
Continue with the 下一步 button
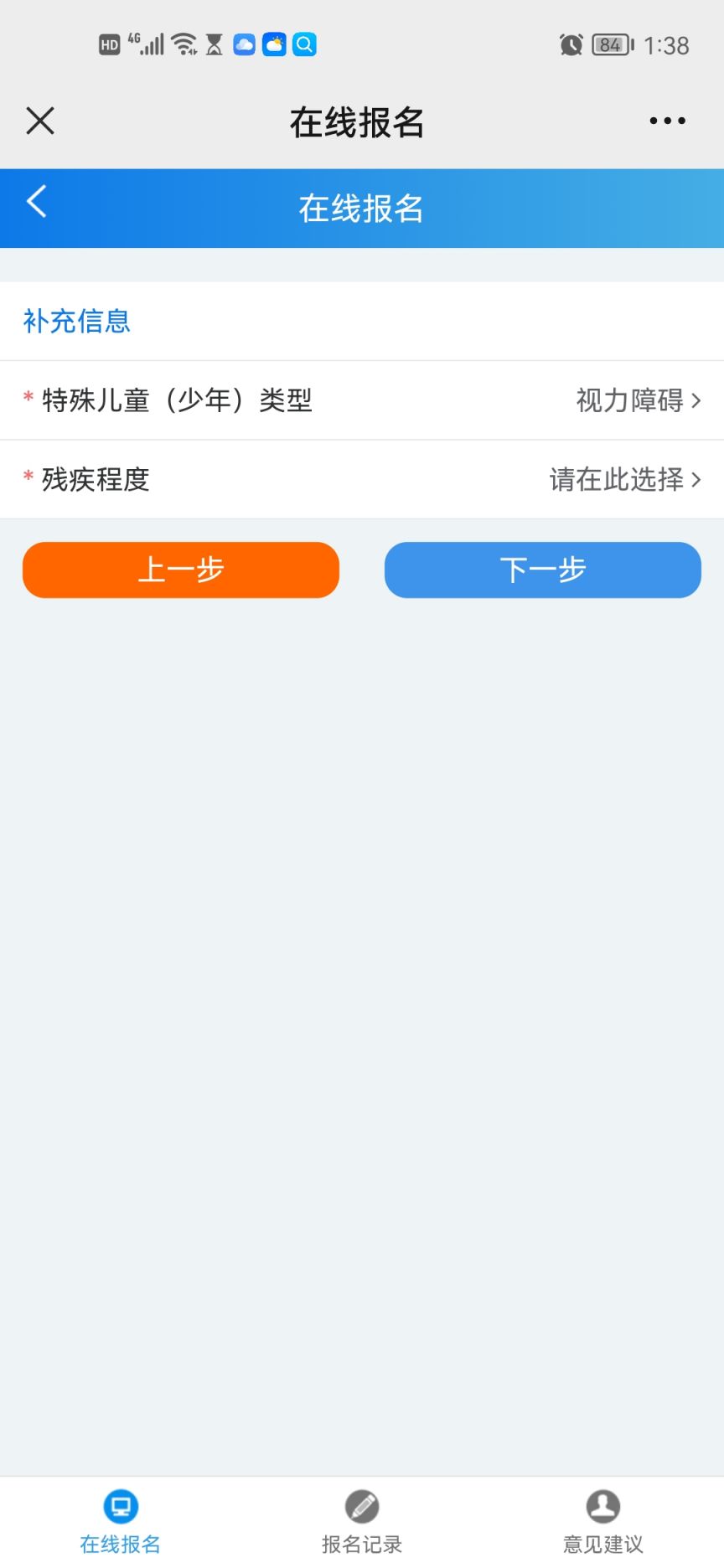543,570
